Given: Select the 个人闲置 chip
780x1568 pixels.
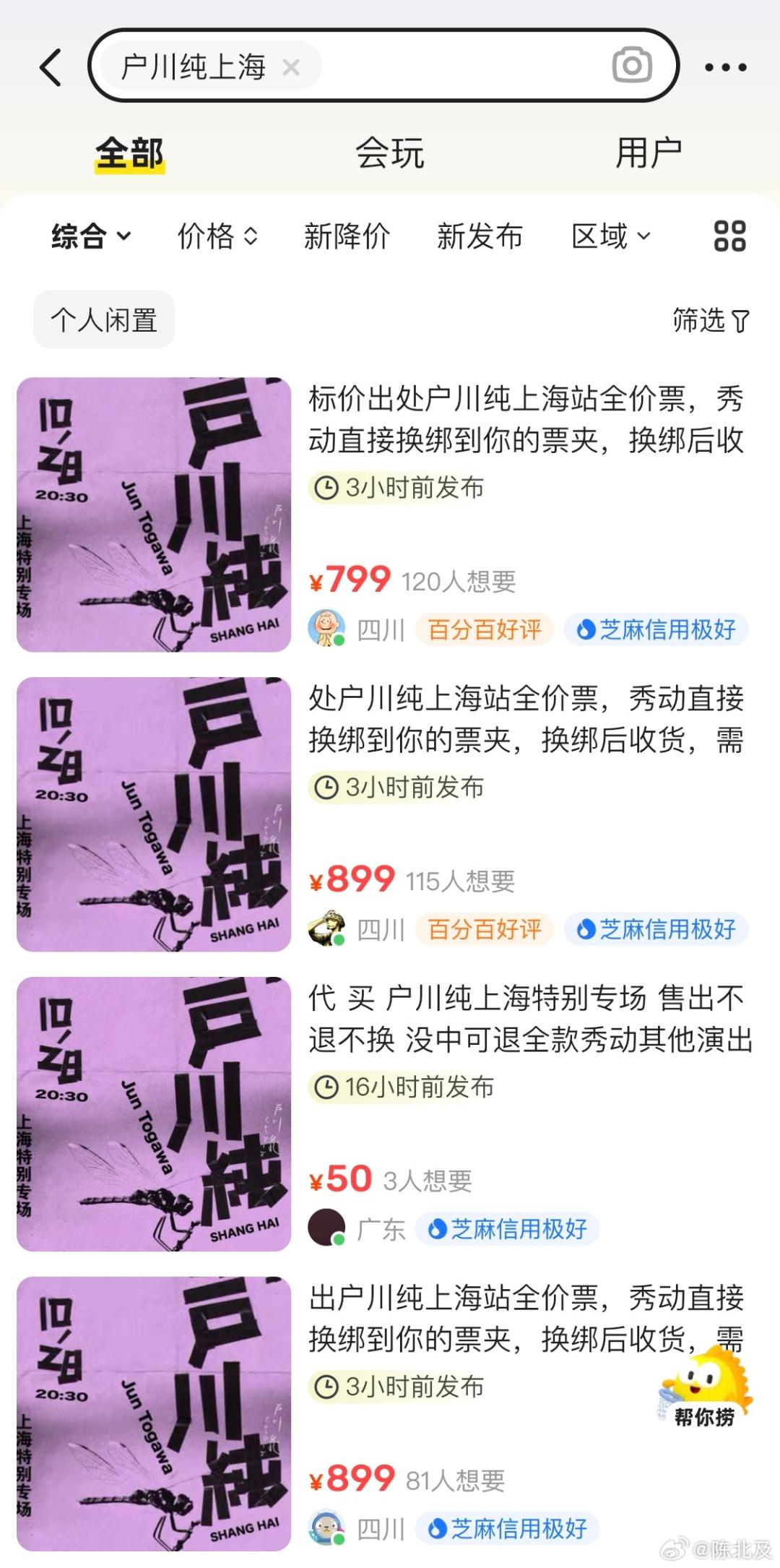Looking at the screenshot, I should pos(104,319).
